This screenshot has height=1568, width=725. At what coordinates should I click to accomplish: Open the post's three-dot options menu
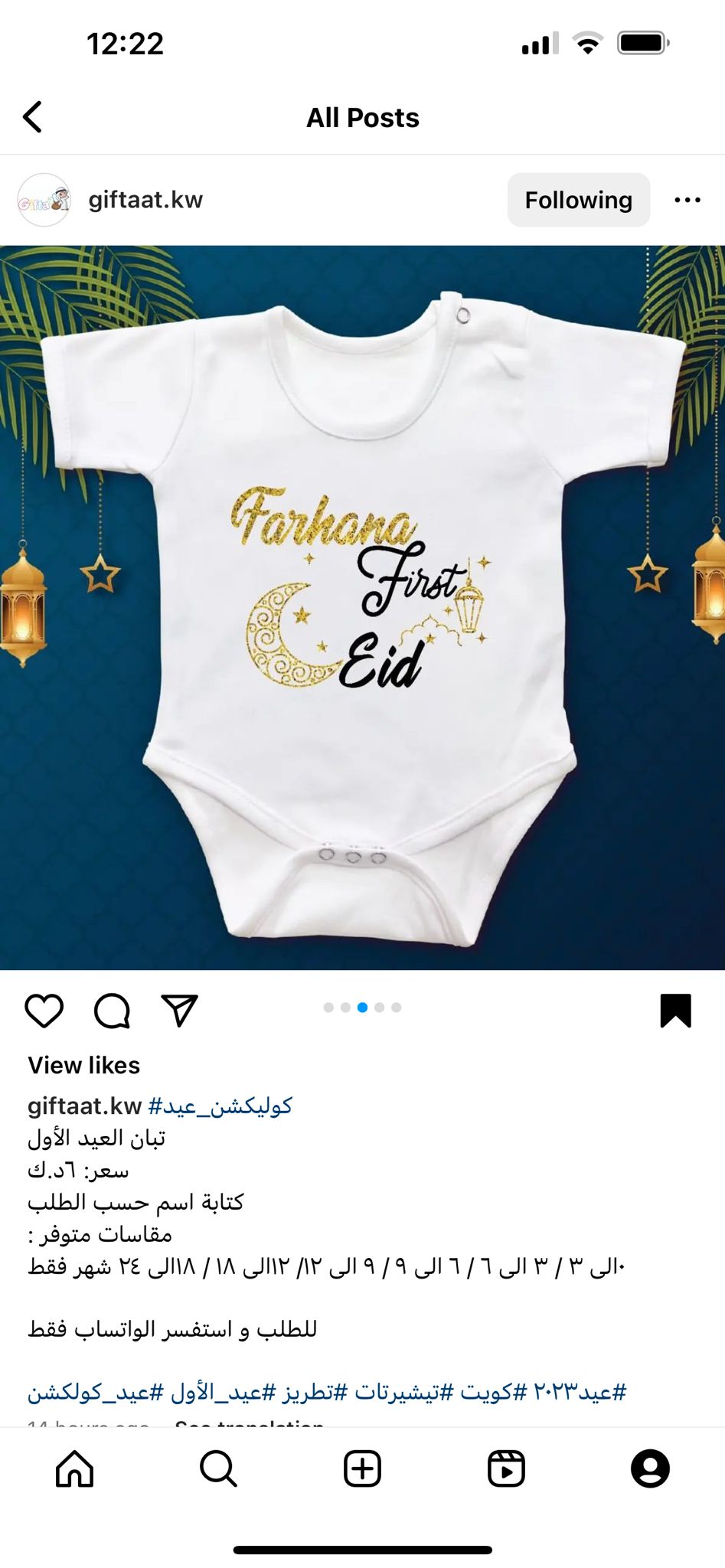687,200
